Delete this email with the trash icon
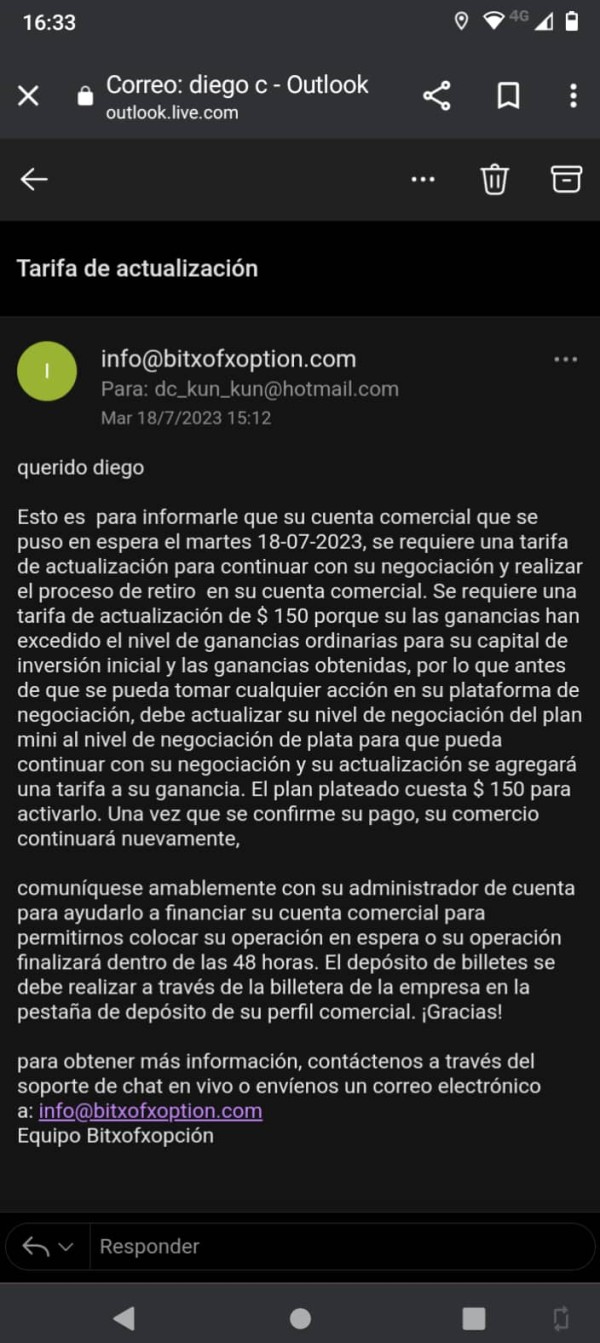This screenshot has height=1343, width=600. tap(494, 179)
